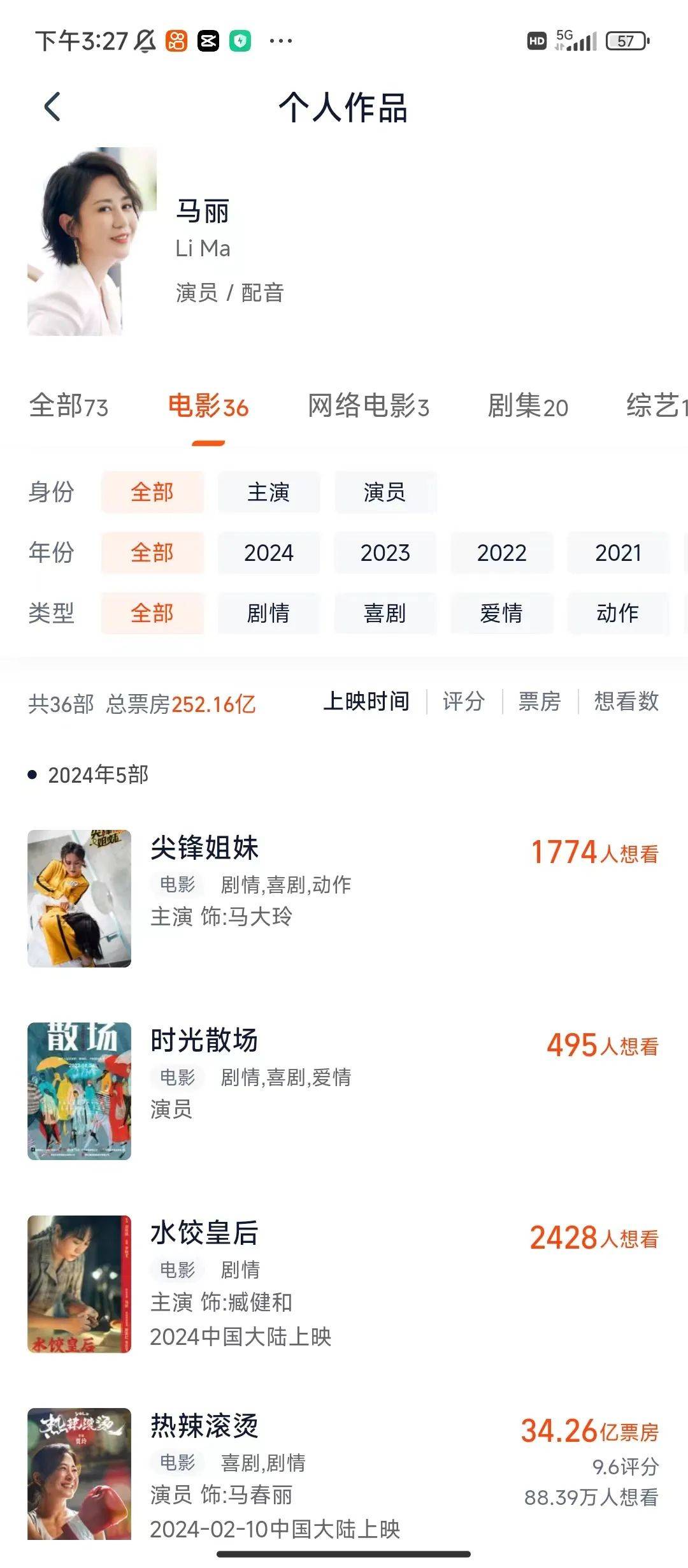Switch to the 网络电影3 tab
688x1568 pixels.
pyautogui.click(x=368, y=406)
